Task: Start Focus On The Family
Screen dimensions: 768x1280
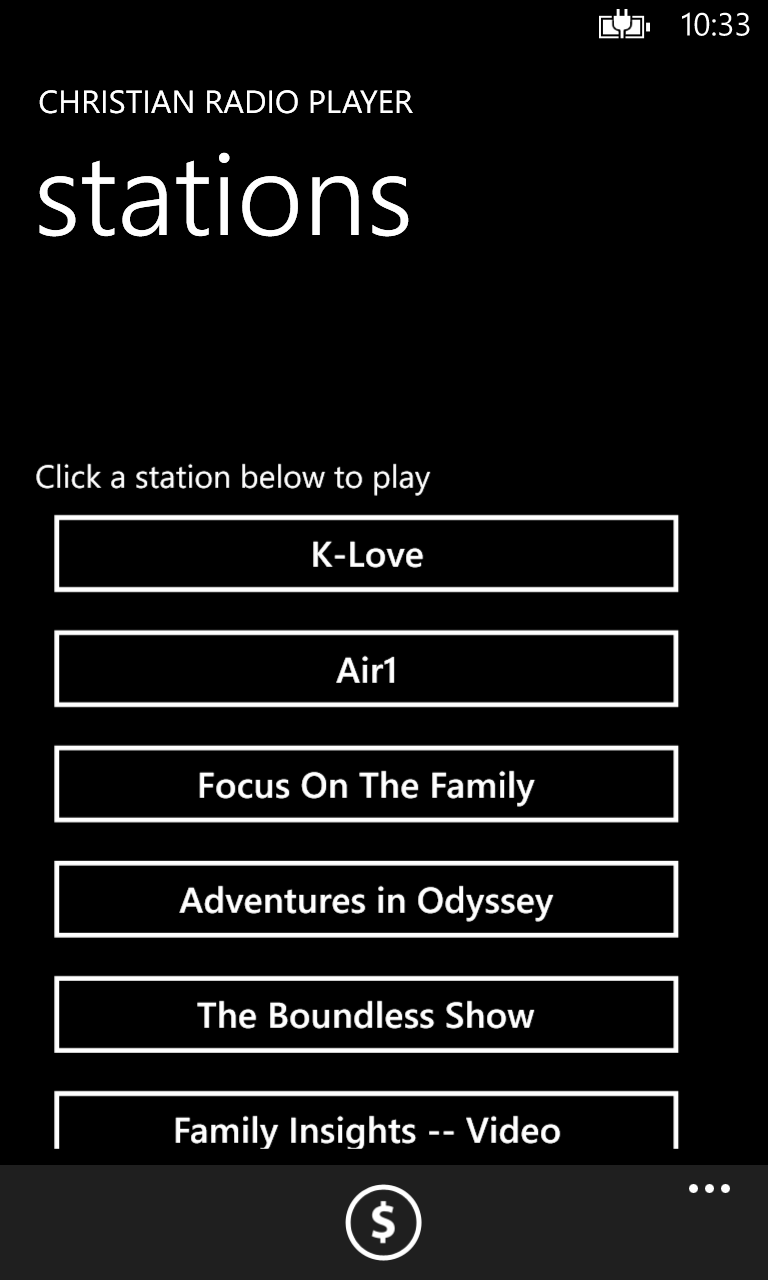Action: tap(366, 784)
